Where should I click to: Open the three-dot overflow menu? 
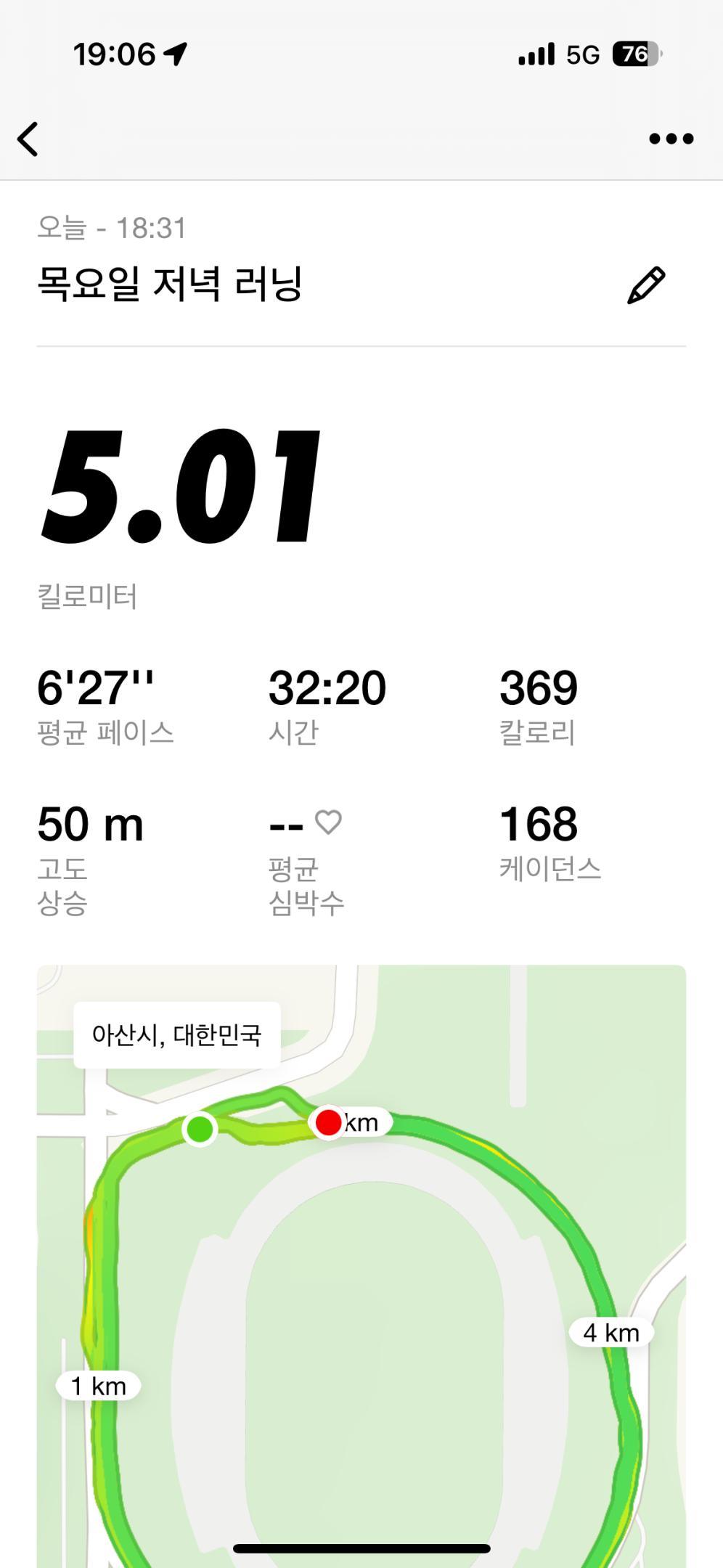pos(671,139)
